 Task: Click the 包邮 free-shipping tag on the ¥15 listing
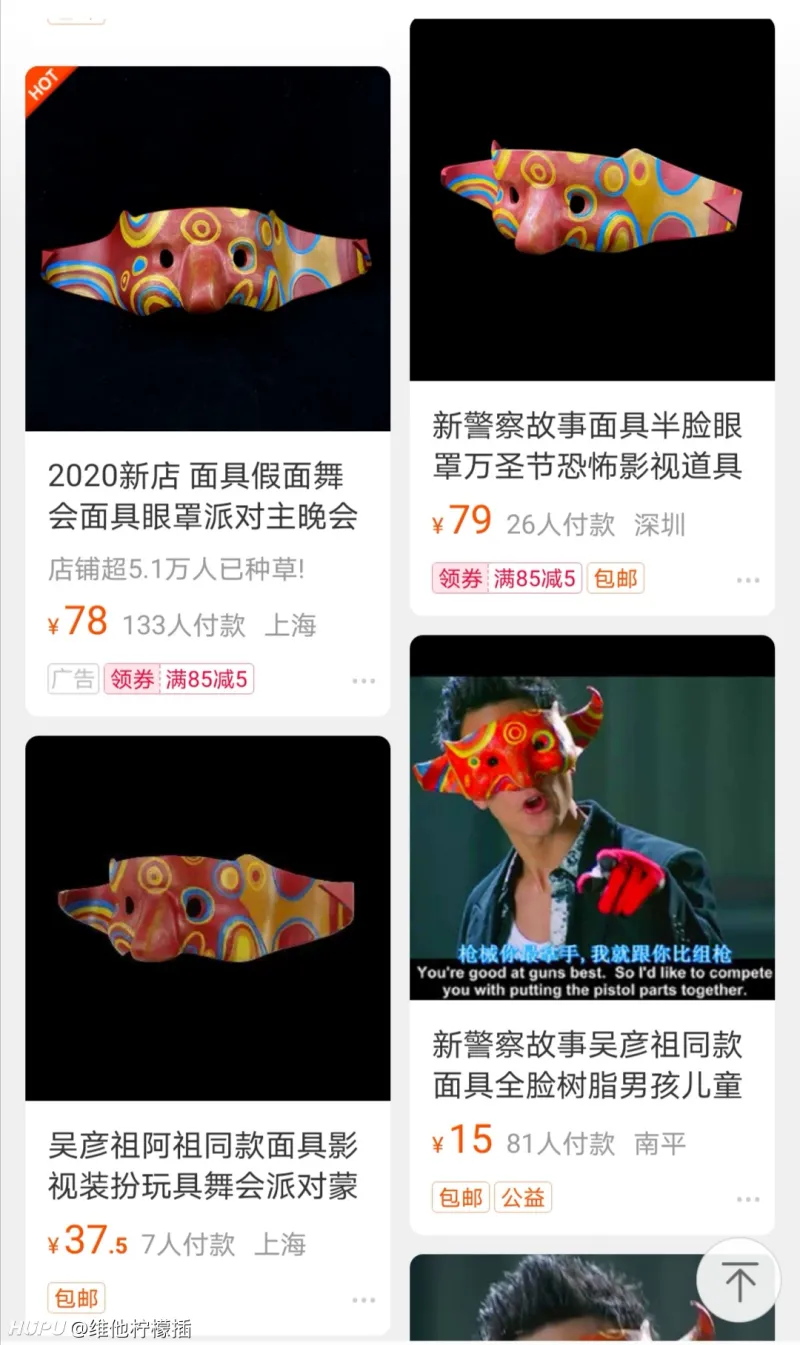(x=459, y=1197)
